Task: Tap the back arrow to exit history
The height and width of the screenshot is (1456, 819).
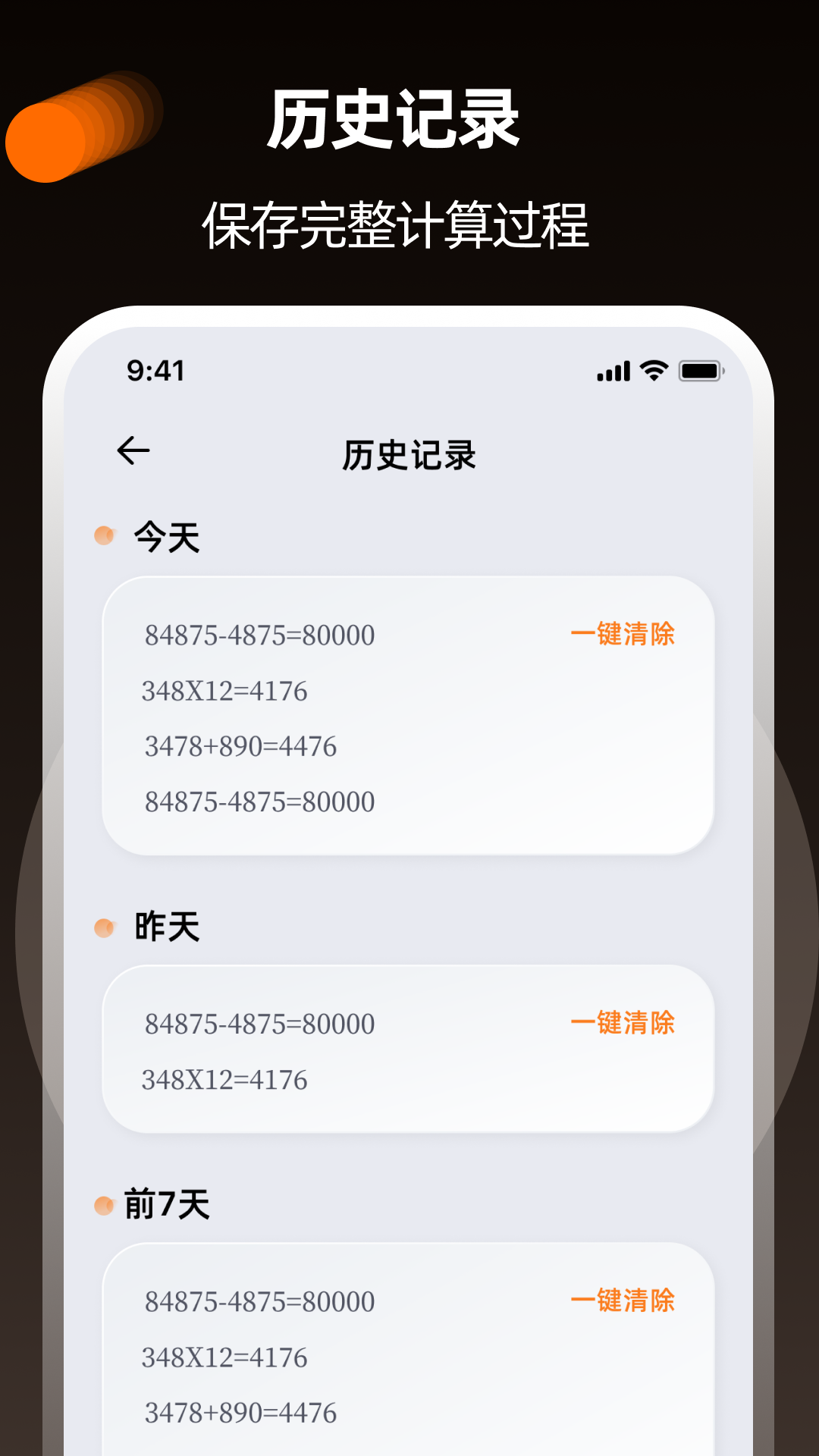Action: click(133, 450)
